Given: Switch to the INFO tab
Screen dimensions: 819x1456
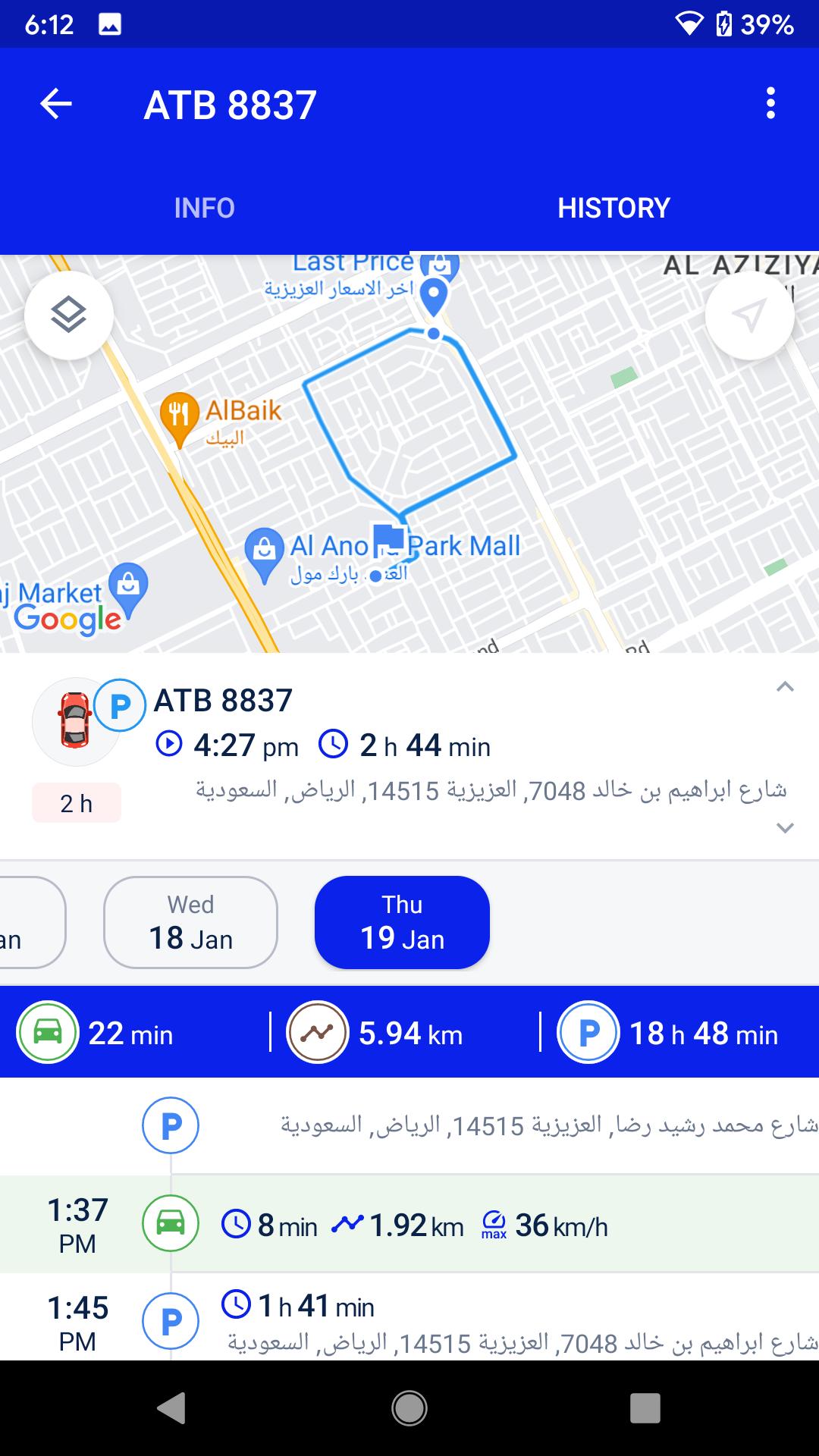Looking at the screenshot, I should [x=205, y=208].
